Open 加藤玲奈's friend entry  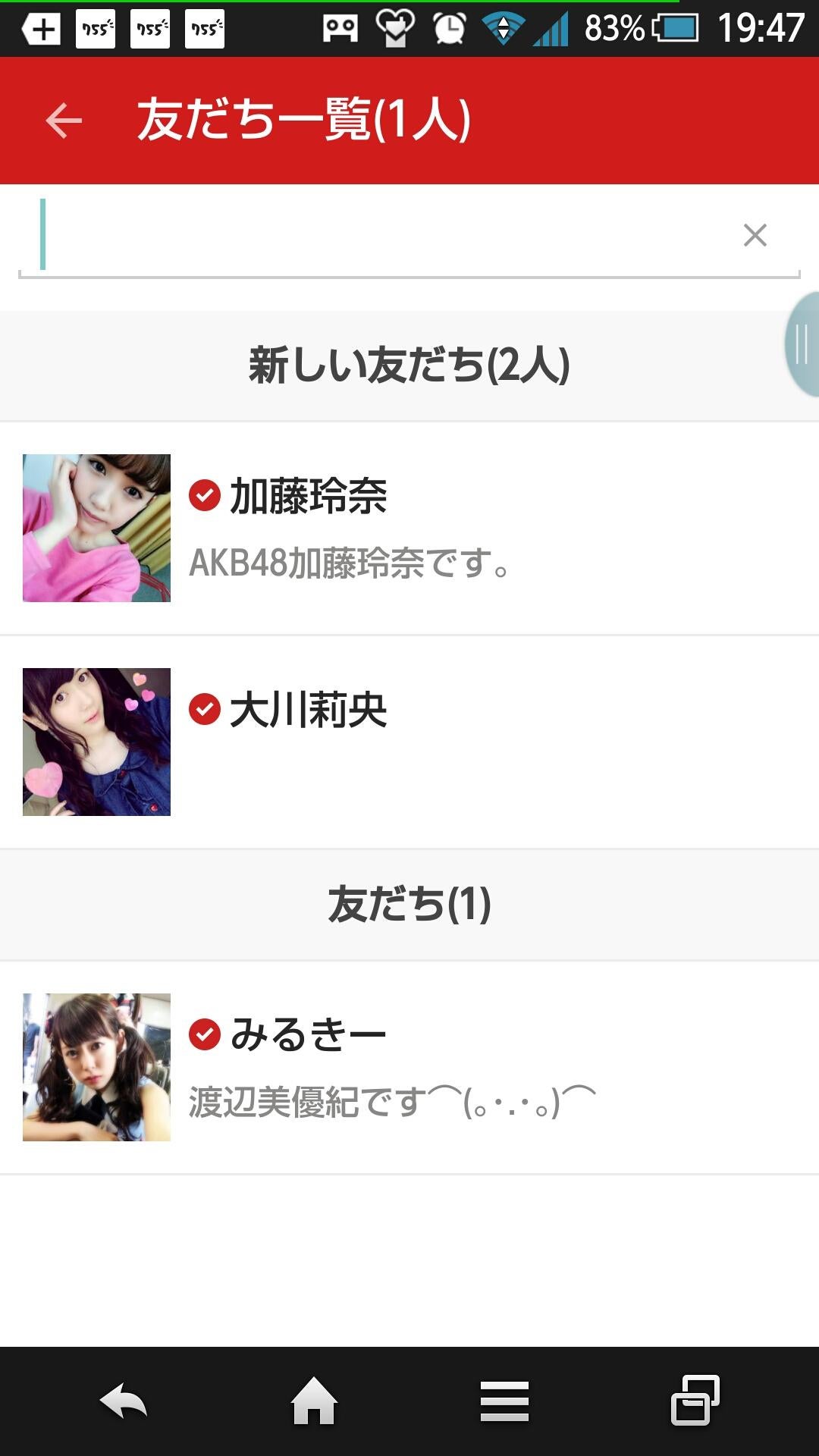[409, 528]
